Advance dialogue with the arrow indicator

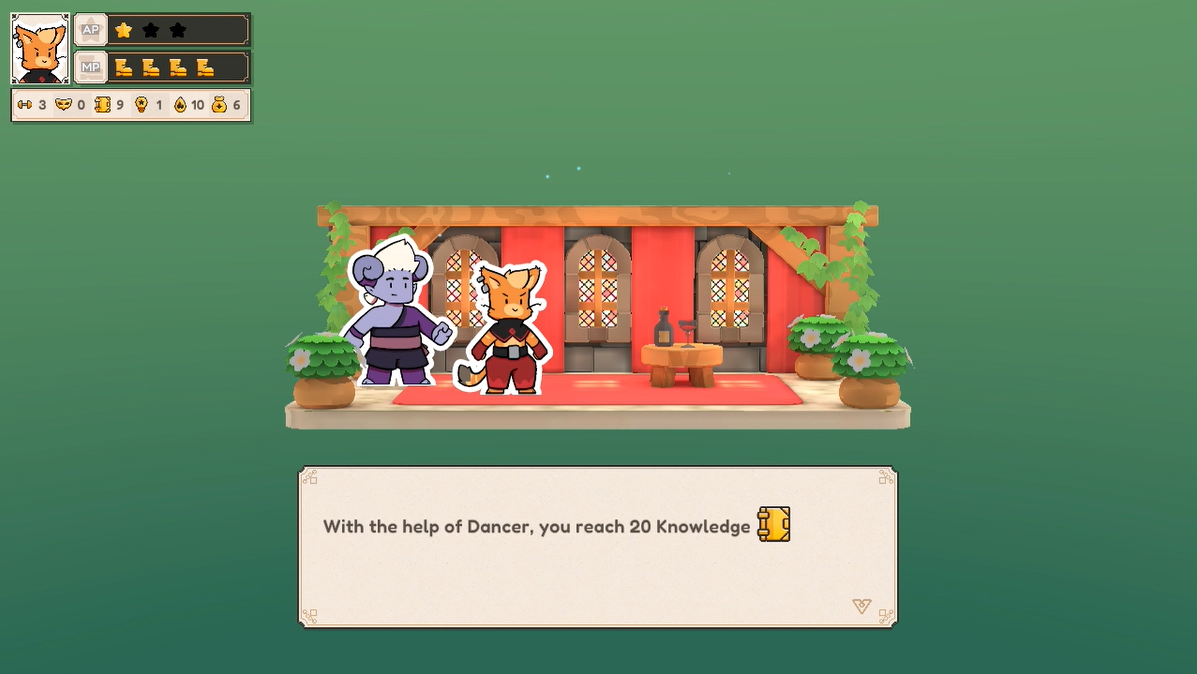861,606
